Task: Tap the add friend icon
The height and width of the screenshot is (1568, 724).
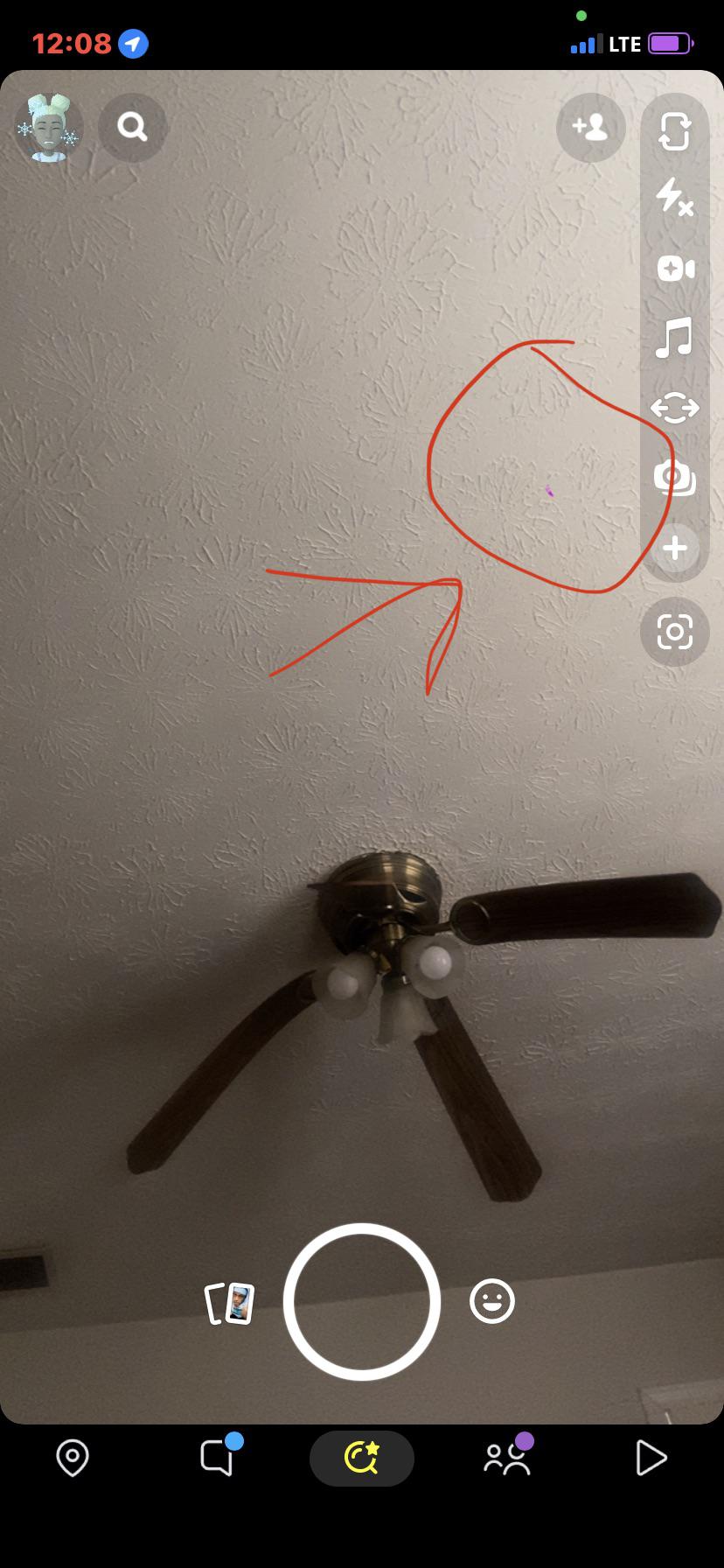Action: click(x=590, y=128)
